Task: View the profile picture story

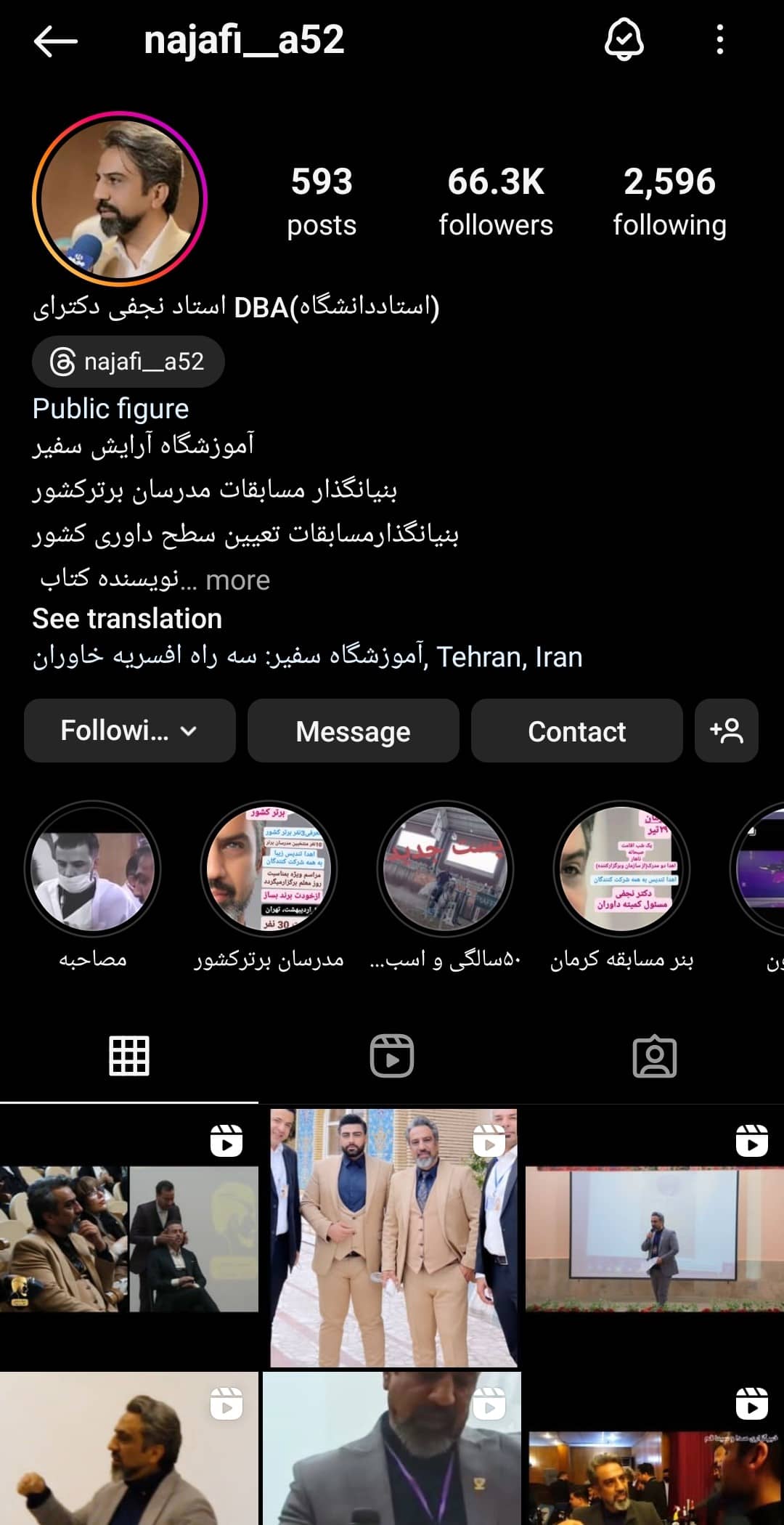Action: (x=120, y=198)
